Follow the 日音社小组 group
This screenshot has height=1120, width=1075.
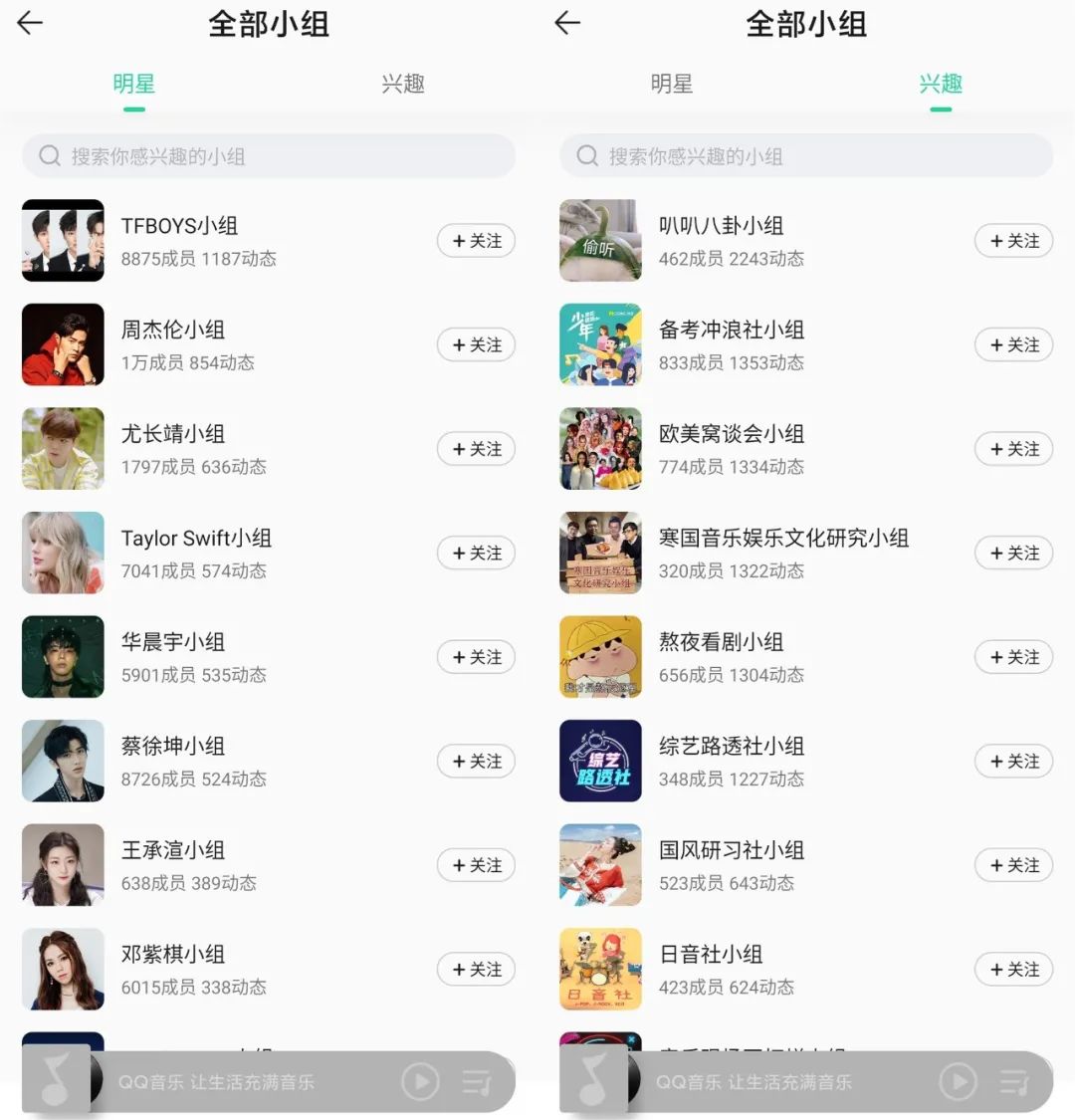[1013, 970]
